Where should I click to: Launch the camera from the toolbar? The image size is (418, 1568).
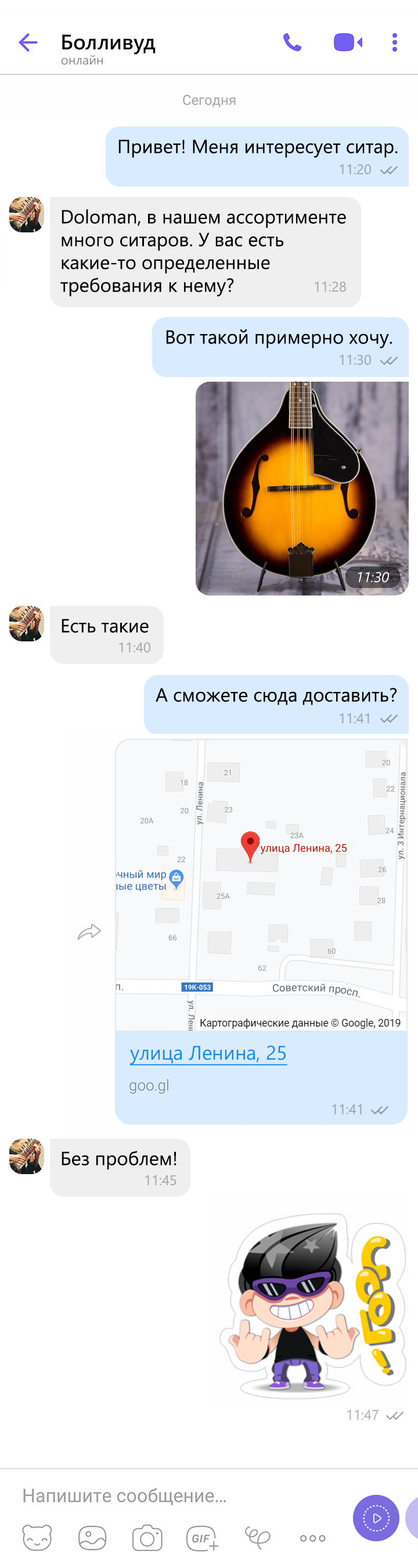[x=147, y=1538]
